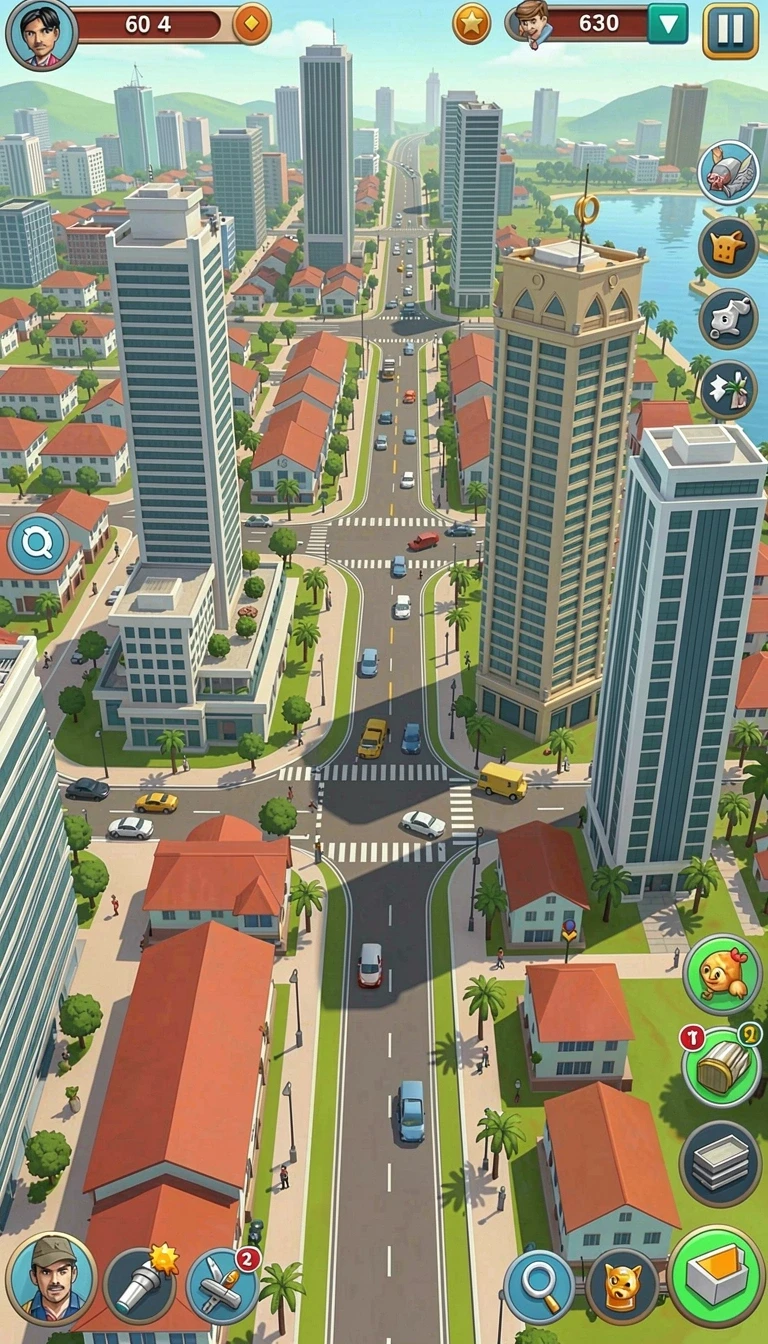Open the gold star rewards
This screenshot has width=768, height=1344.
(472, 24)
